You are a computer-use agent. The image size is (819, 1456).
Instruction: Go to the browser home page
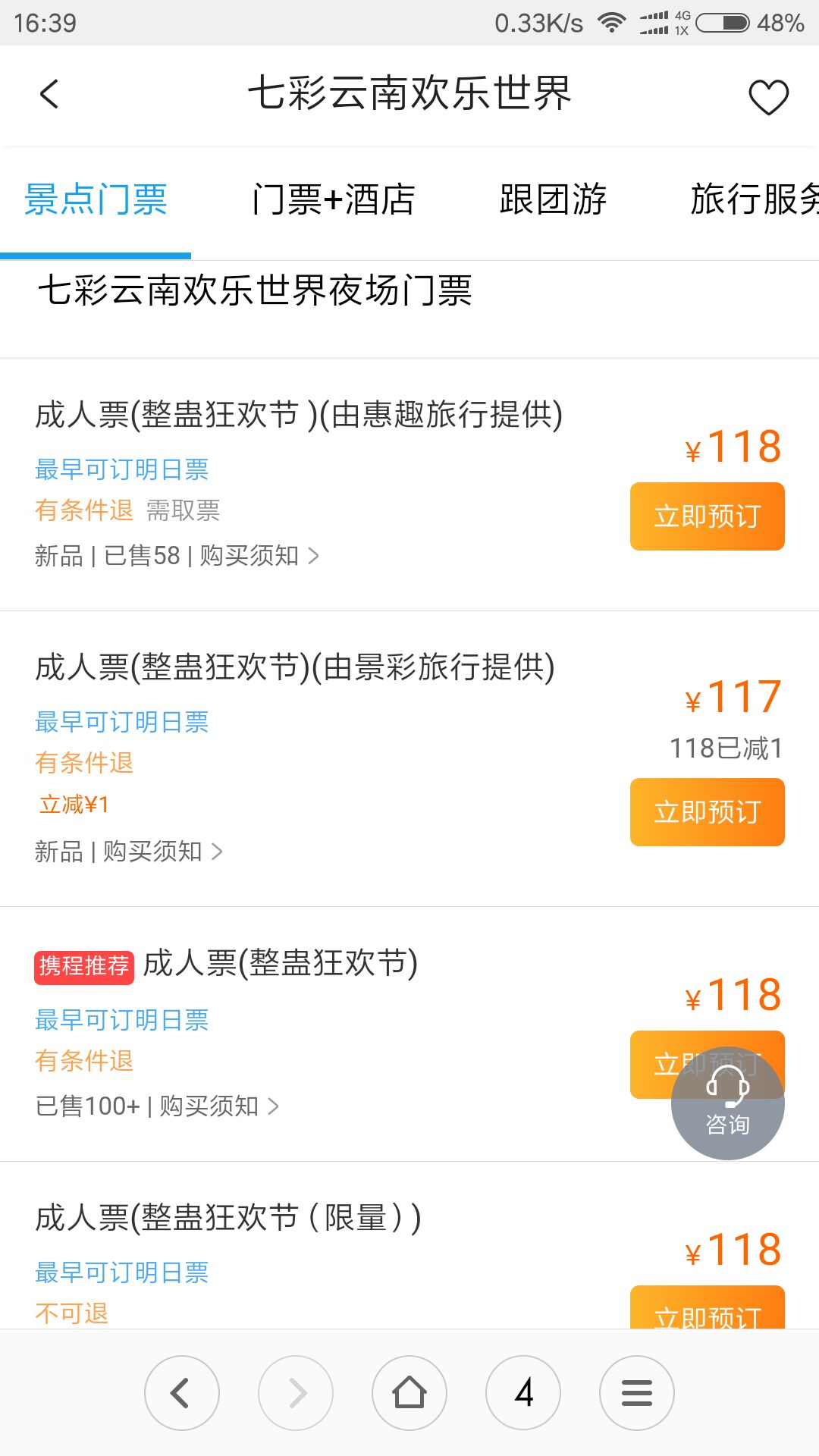pos(409,1393)
